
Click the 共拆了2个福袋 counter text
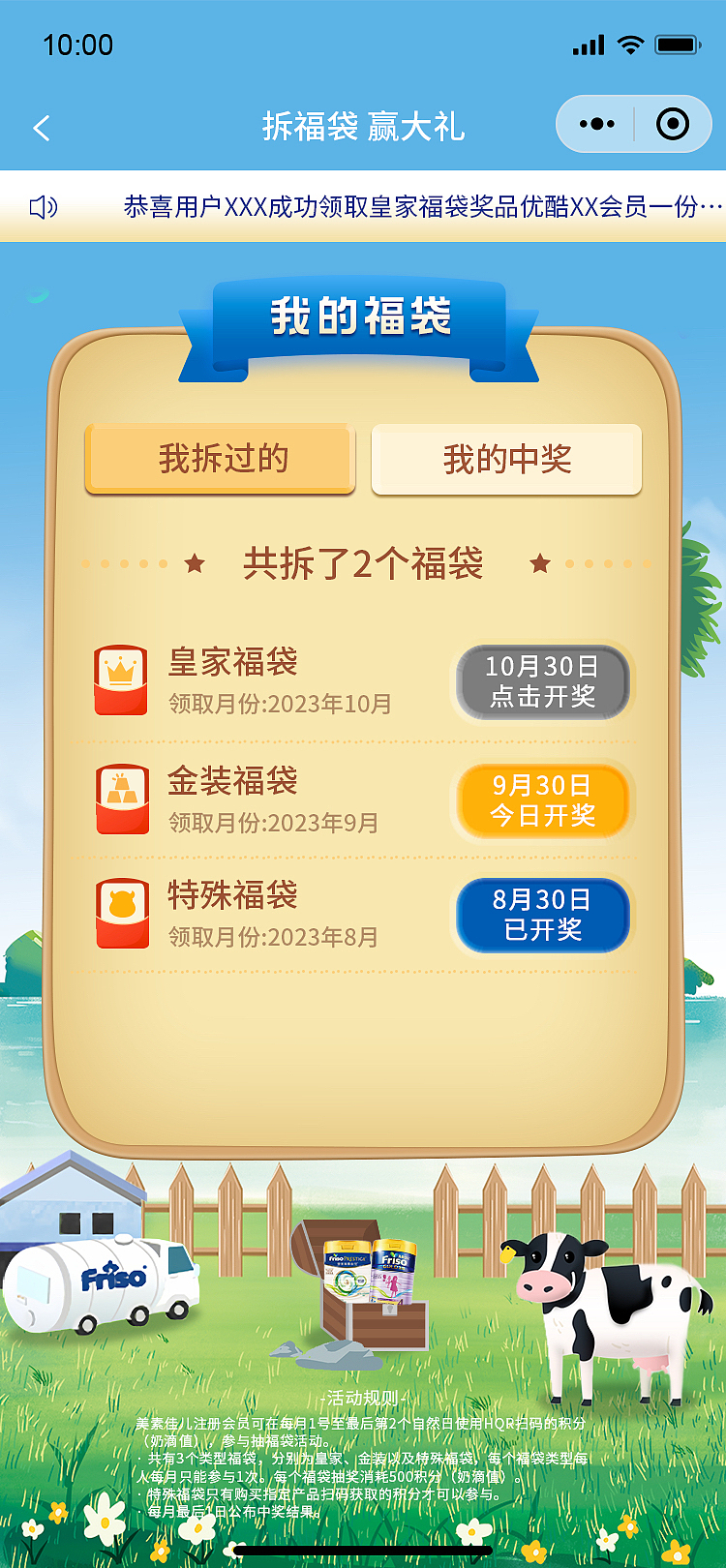tap(363, 561)
